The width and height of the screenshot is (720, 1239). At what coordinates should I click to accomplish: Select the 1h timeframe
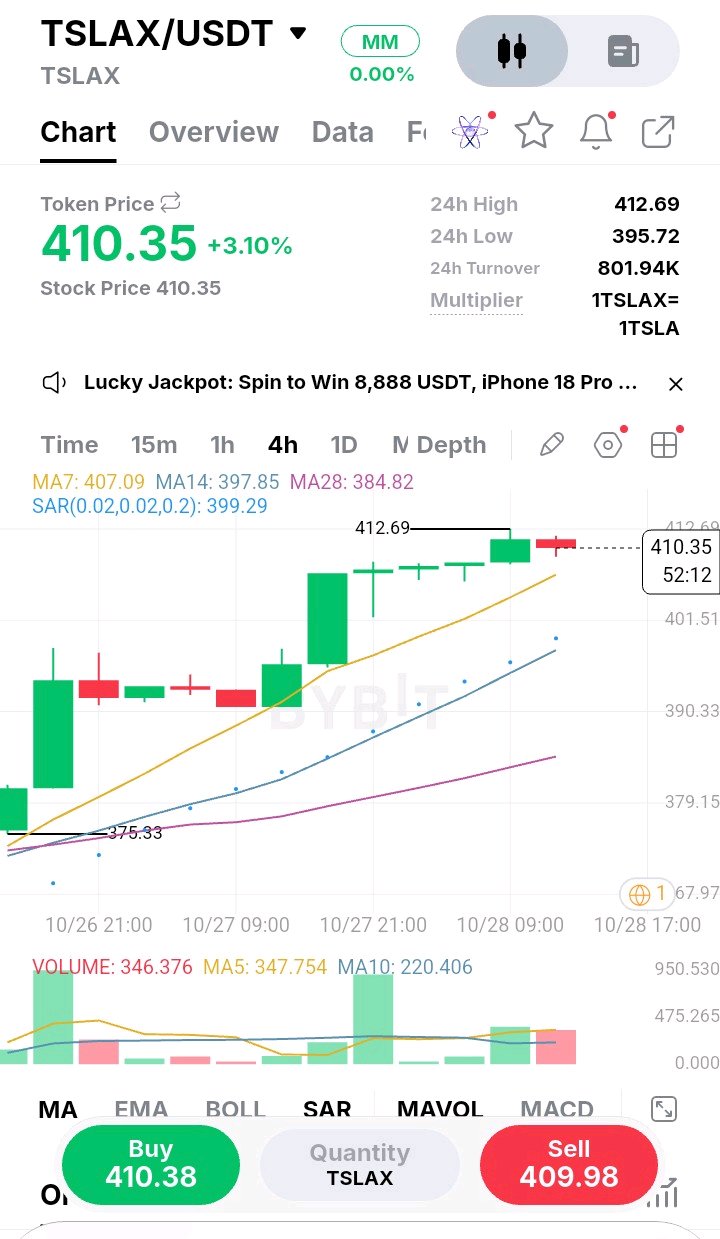coord(222,445)
